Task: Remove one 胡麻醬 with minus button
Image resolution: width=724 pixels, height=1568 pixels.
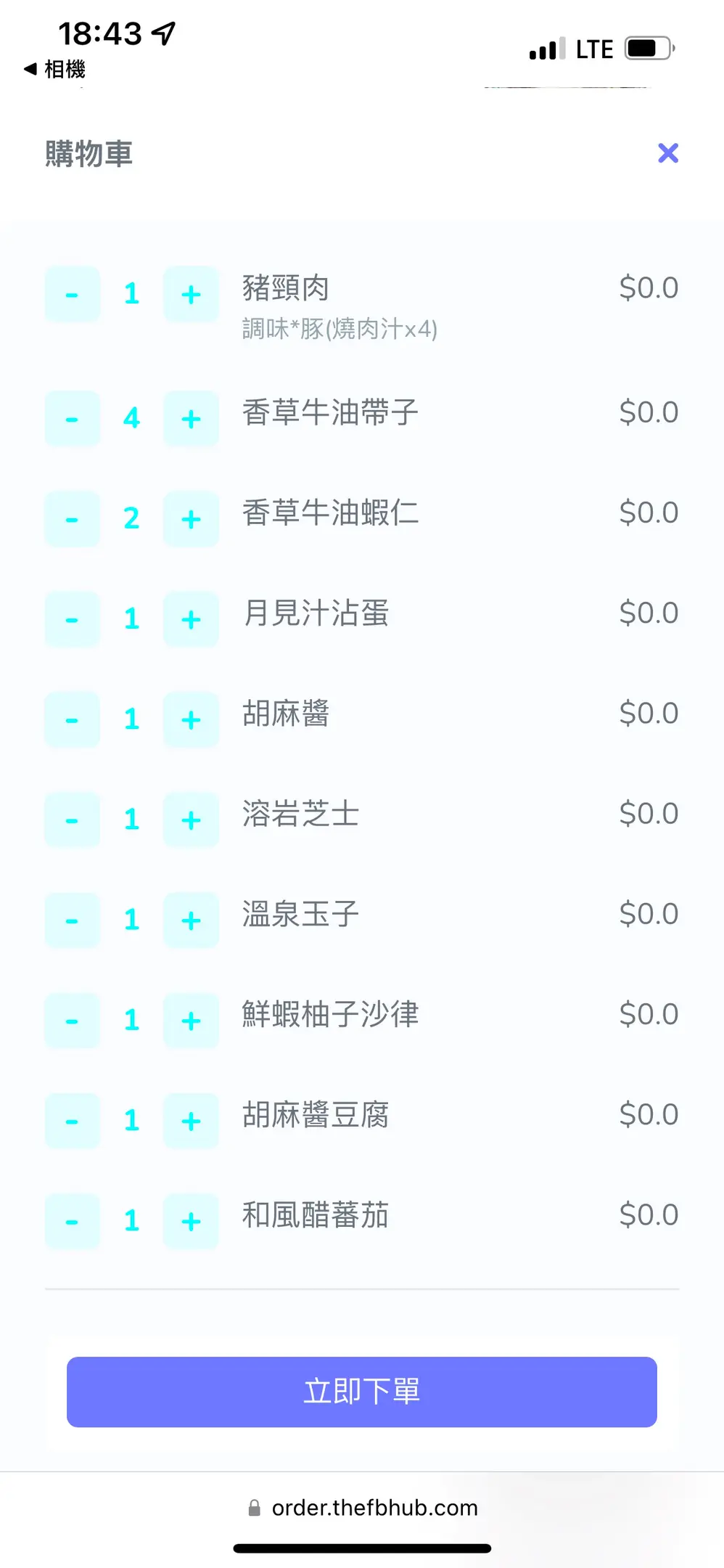Action: (72, 719)
